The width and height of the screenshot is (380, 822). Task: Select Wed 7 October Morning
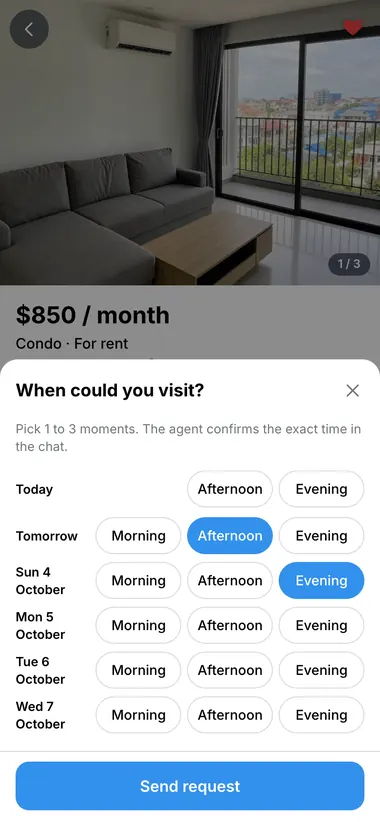138,715
